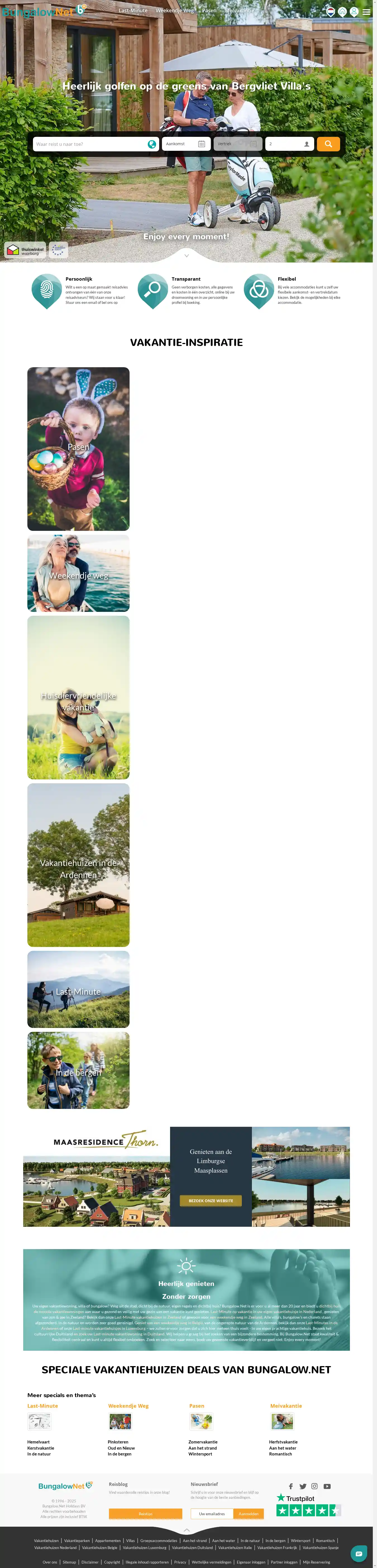
Task: Open the Reistips blog button
Action: (145, 1513)
